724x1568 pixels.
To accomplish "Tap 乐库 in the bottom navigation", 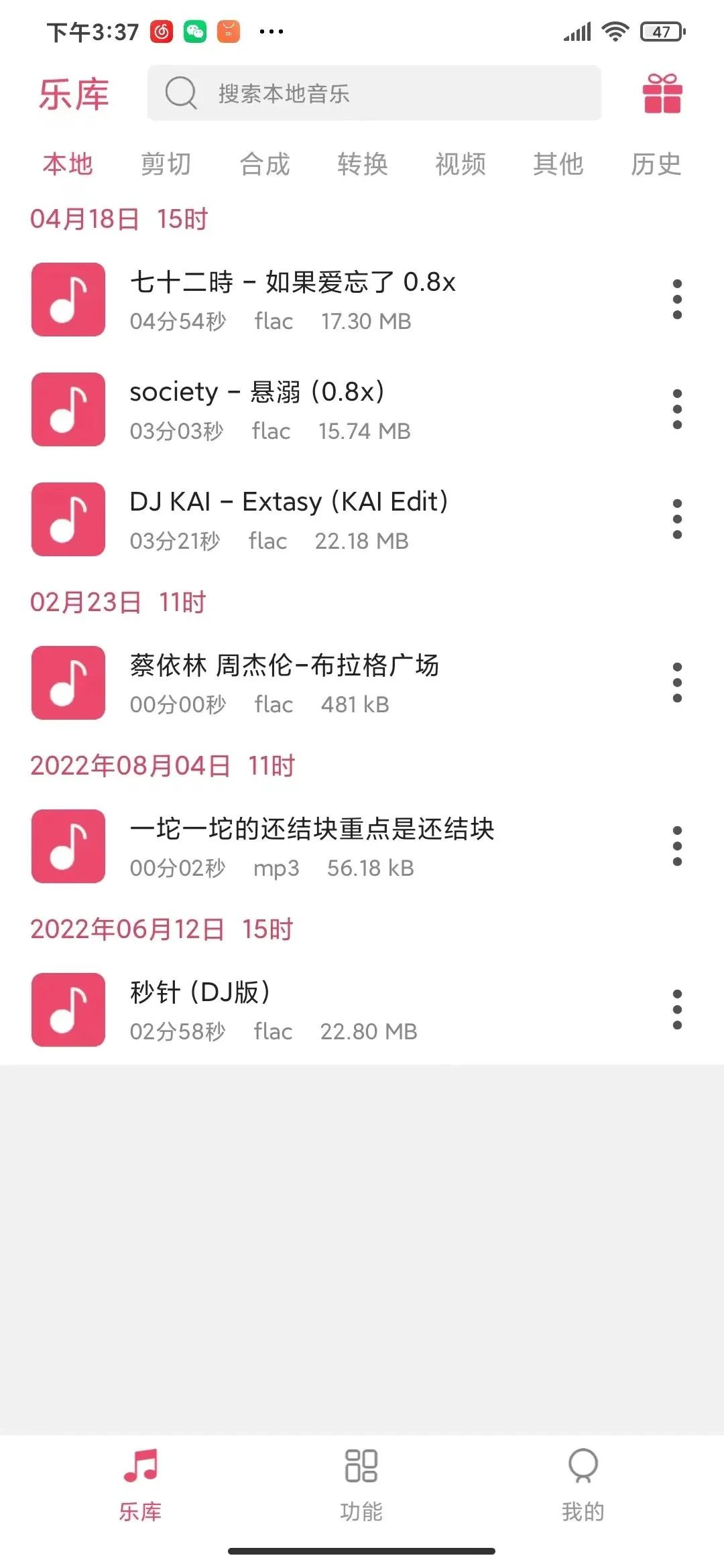I will point(140,1484).
